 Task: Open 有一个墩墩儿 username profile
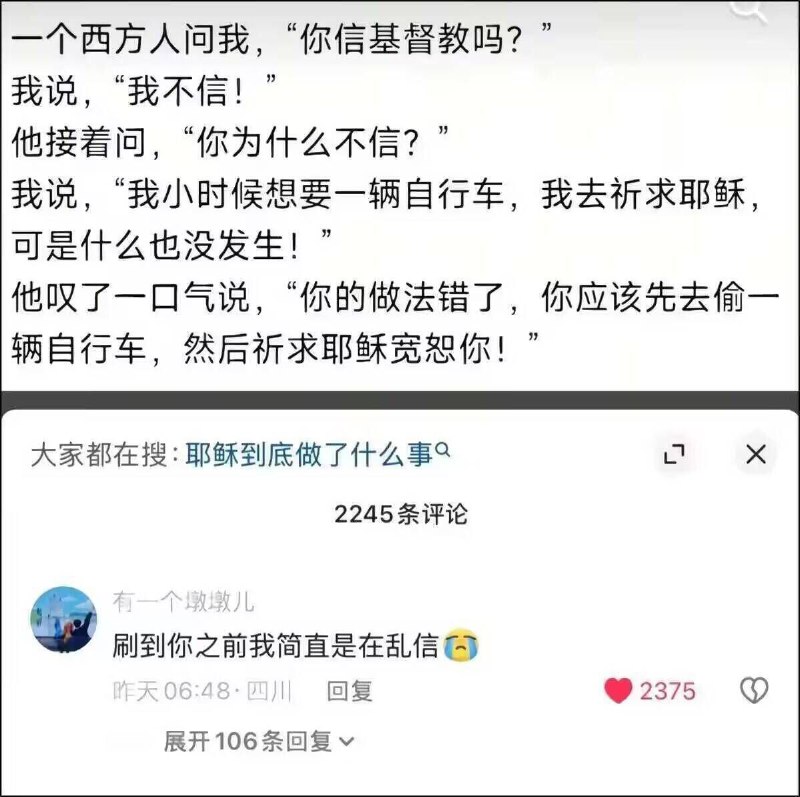pos(183,601)
